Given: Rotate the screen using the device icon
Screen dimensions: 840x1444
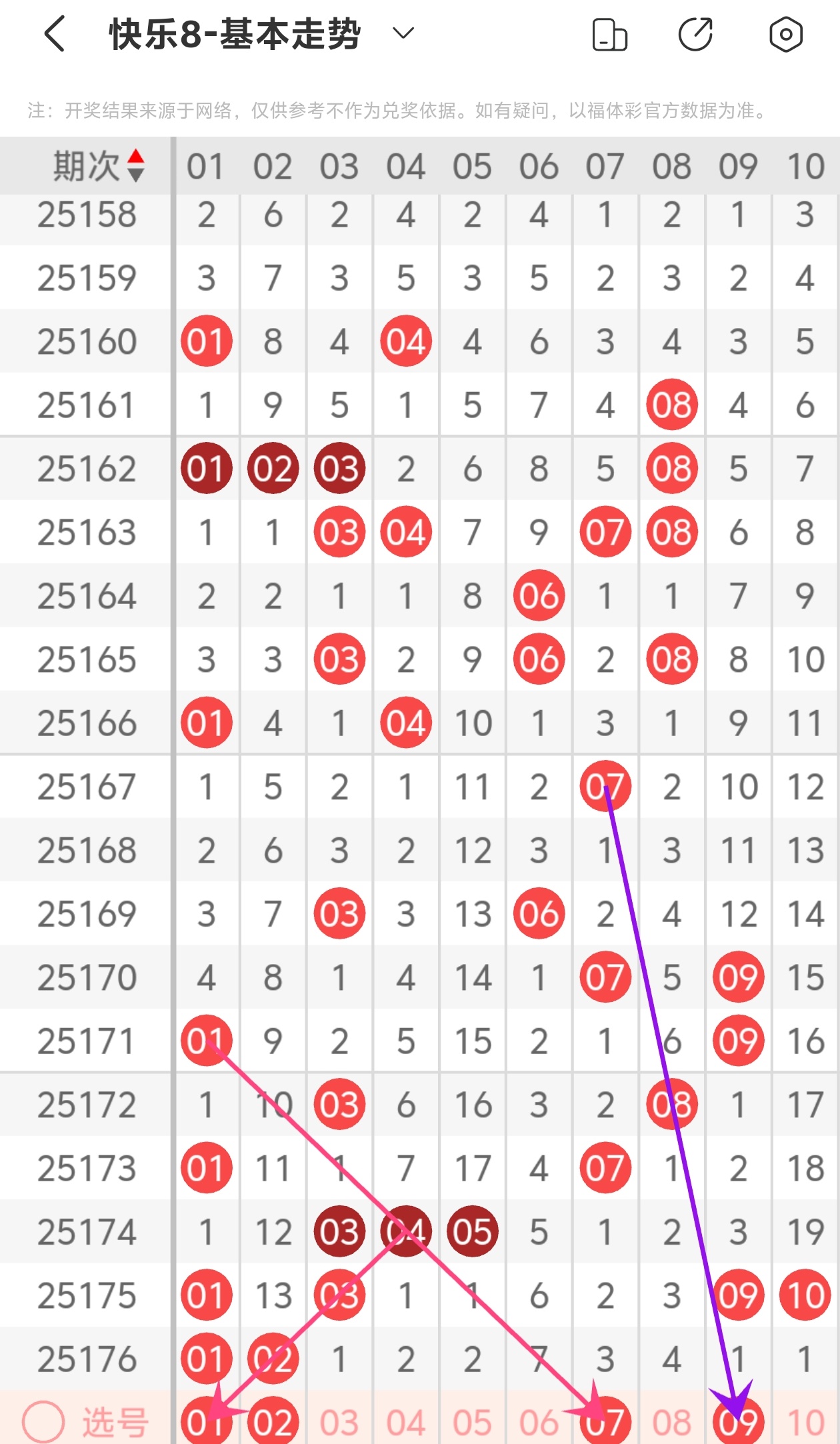Looking at the screenshot, I should coord(609,35).
